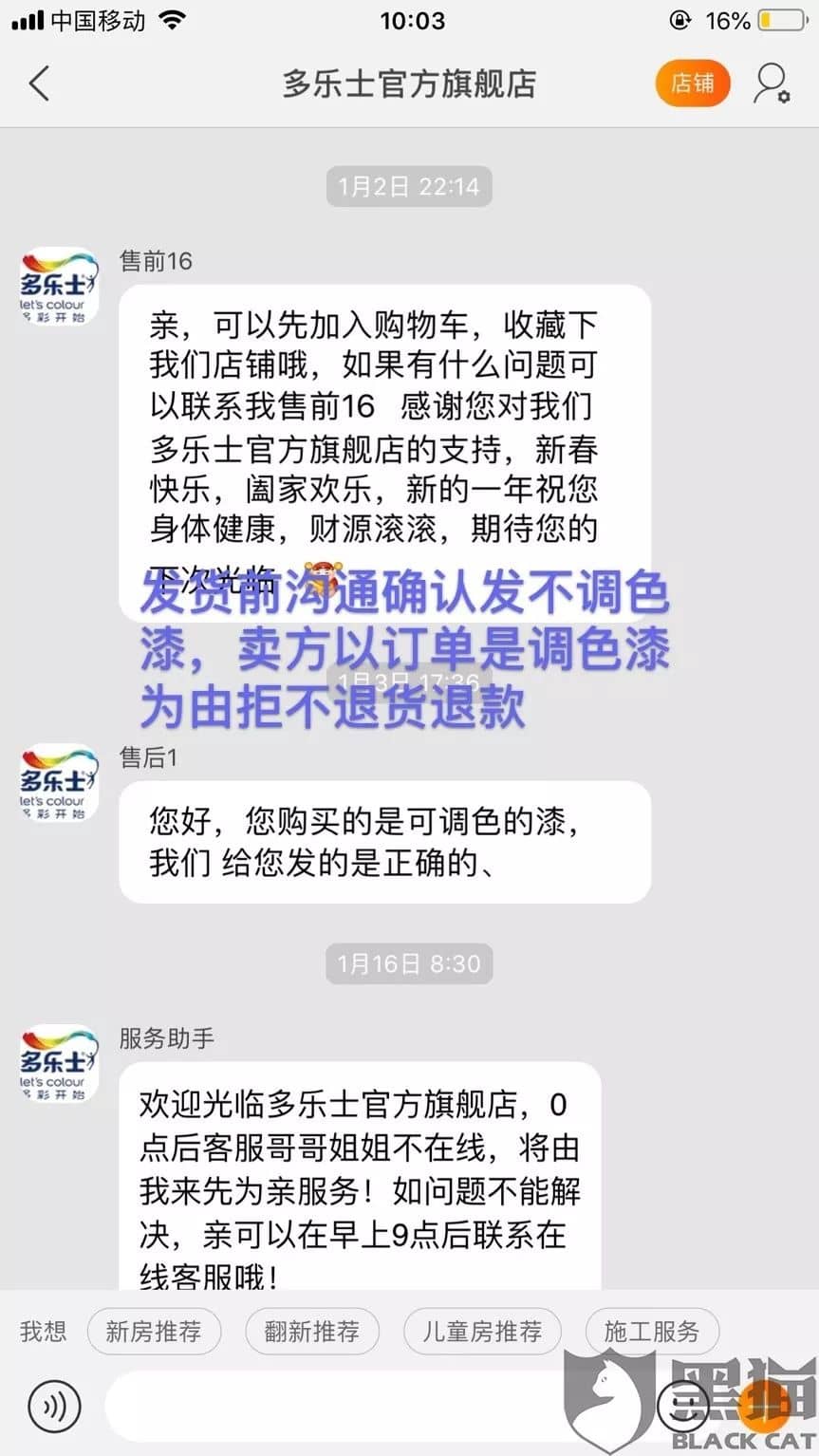819x1456 pixels.
Task: Select the 新房推荐 chip
Action: [154, 1331]
